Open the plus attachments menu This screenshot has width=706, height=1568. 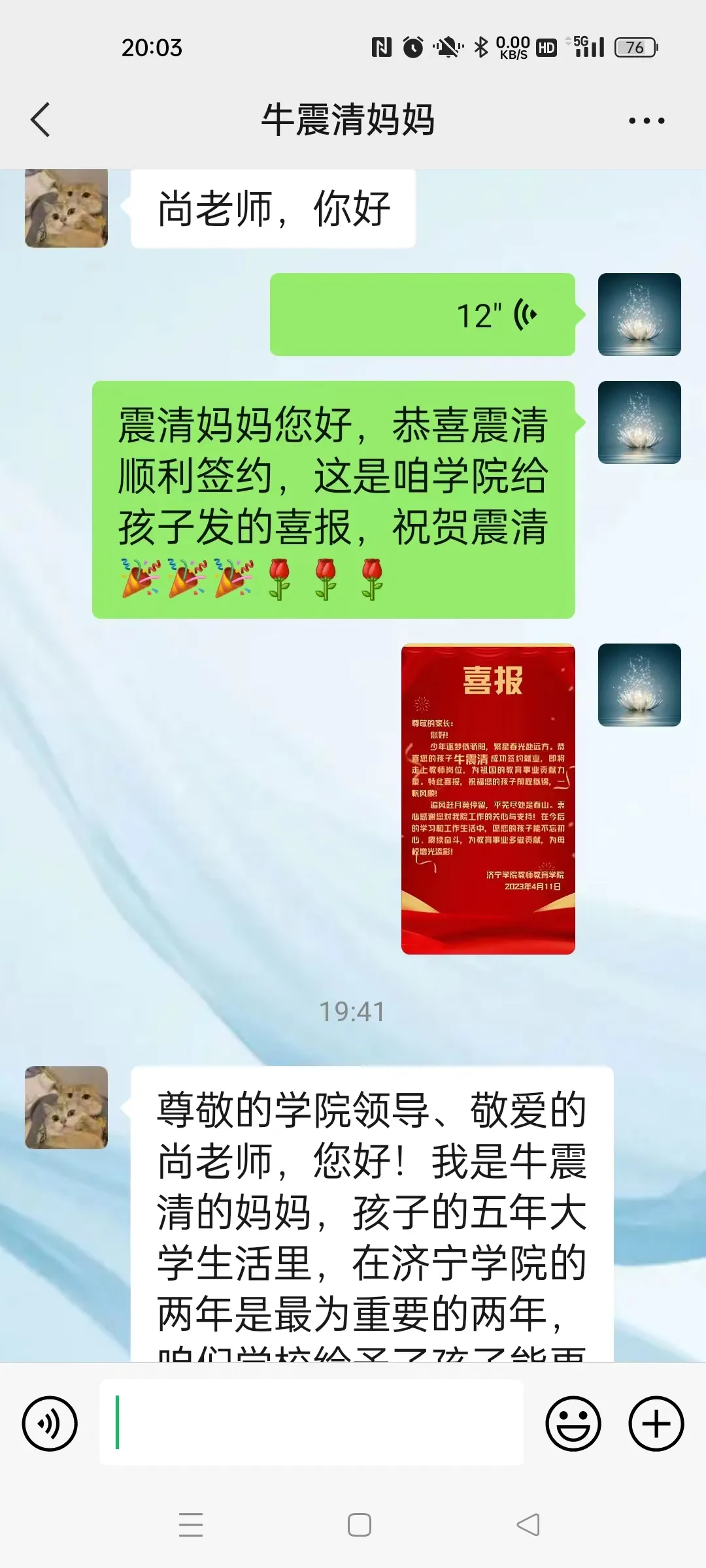[656, 1423]
